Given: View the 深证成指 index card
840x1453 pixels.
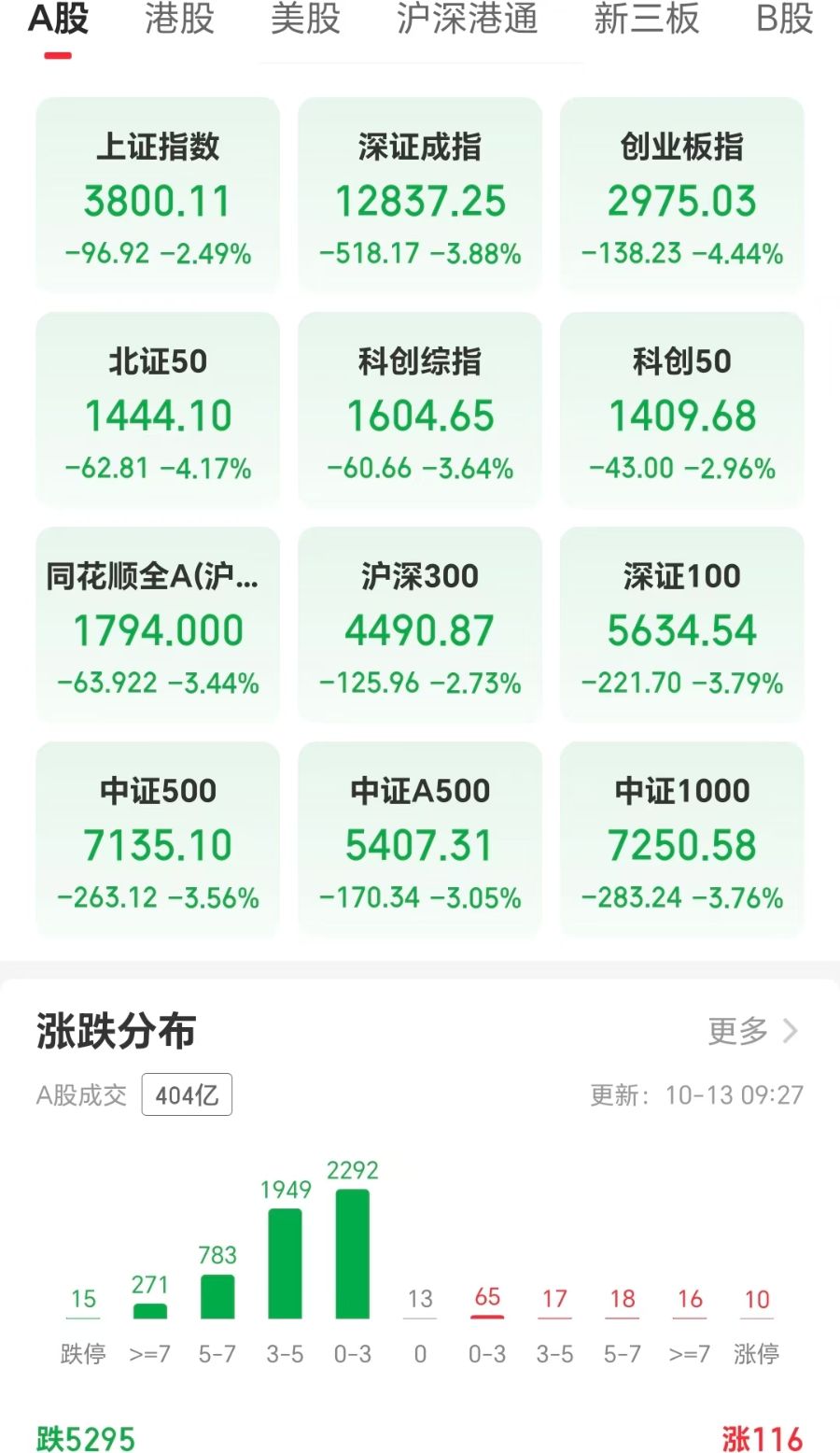Looking at the screenshot, I should (x=420, y=196).
